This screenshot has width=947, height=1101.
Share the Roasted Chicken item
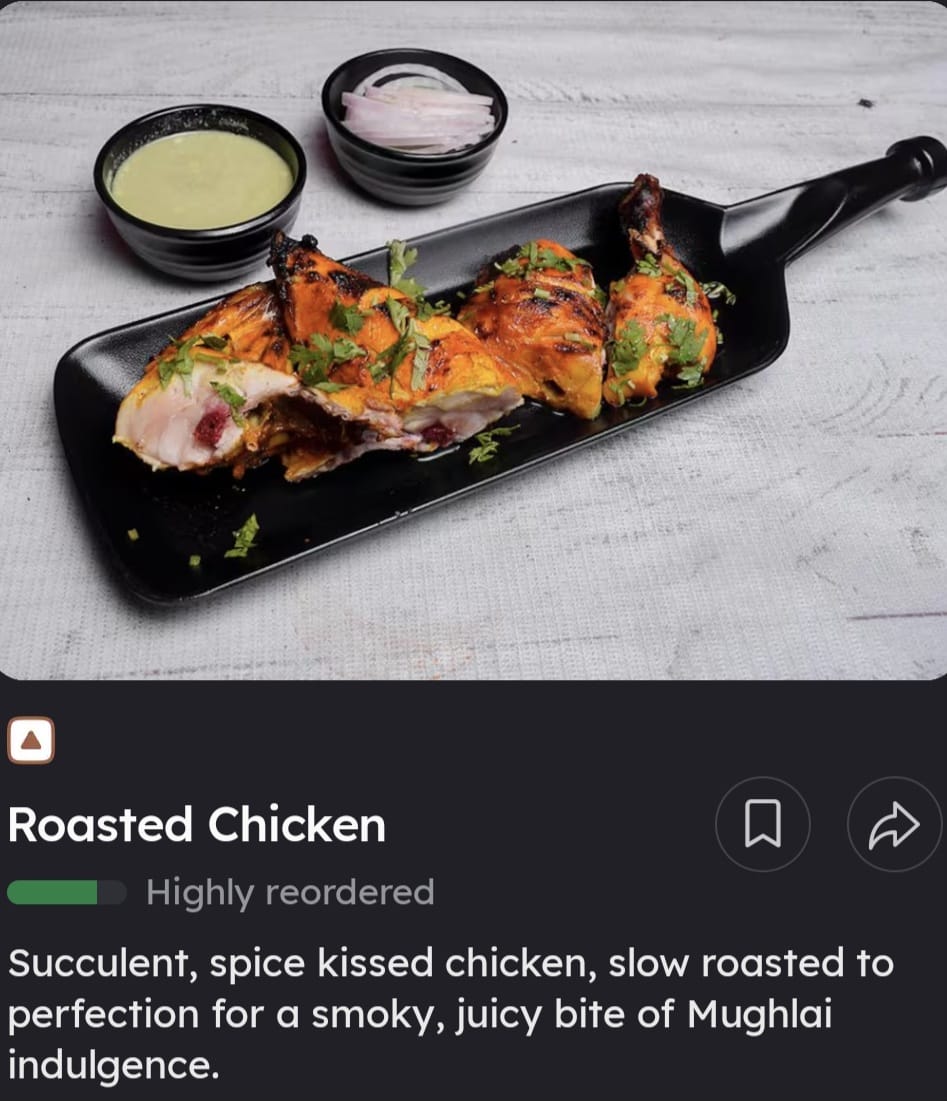893,825
